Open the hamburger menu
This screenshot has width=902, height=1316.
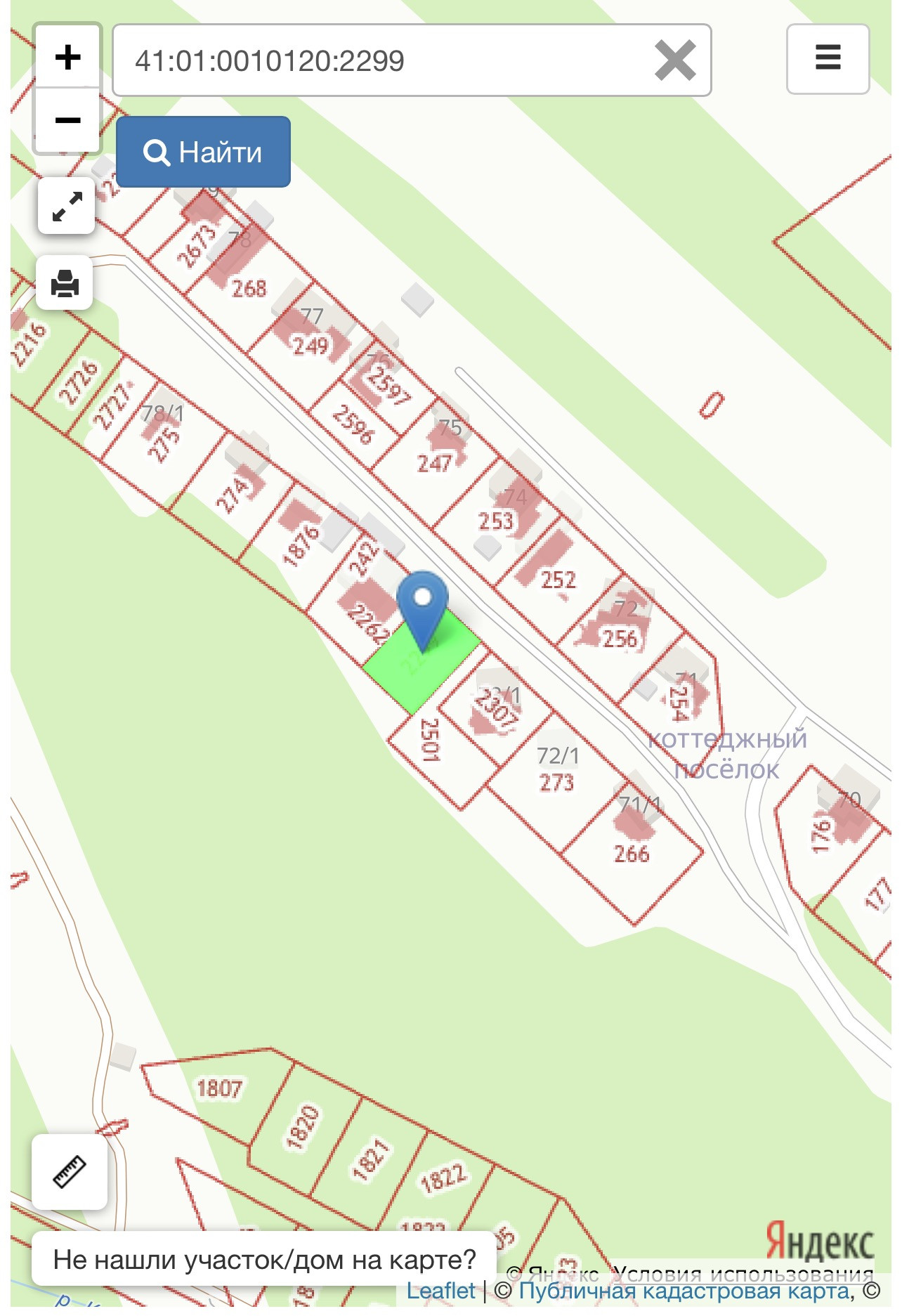(x=828, y=58)
